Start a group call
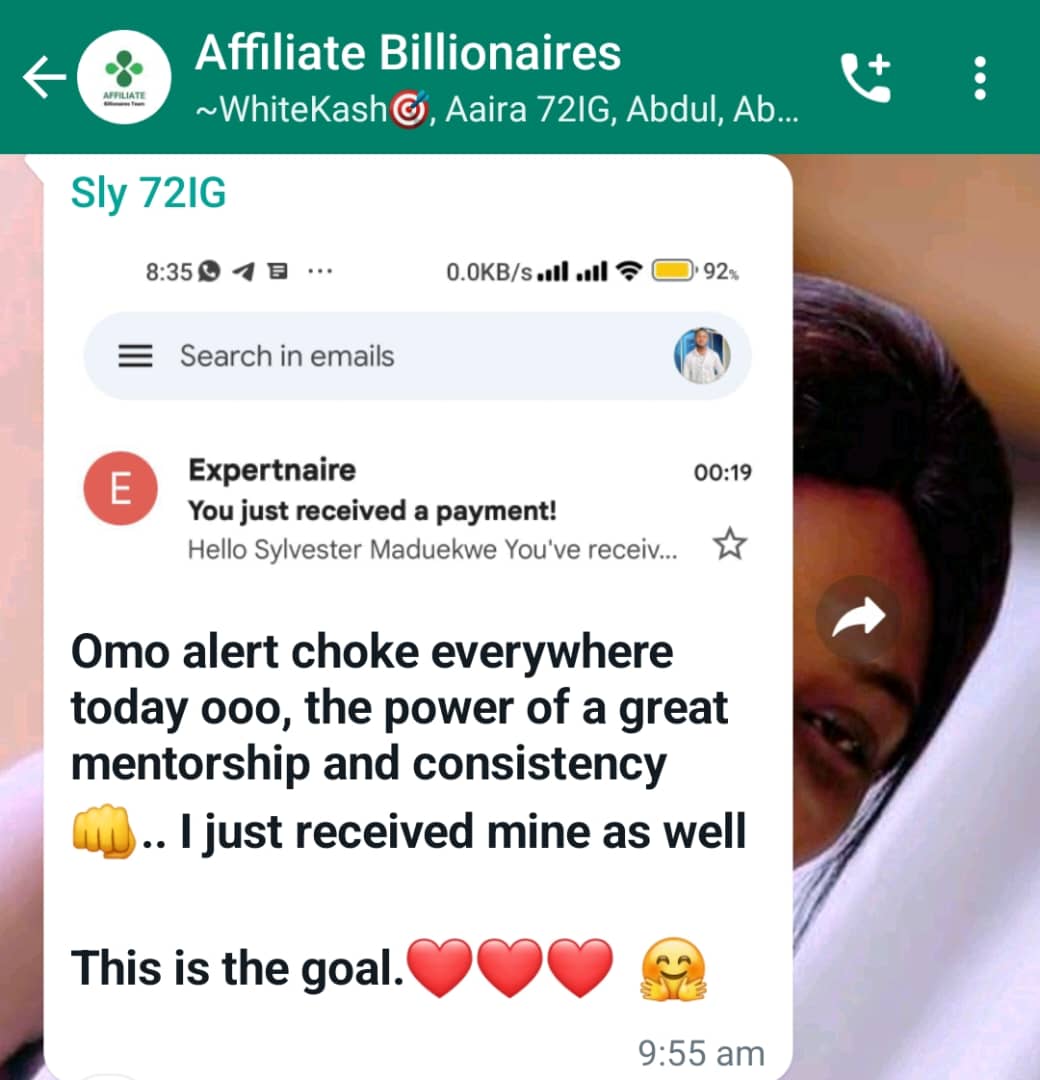Screen dimensions: 1040x1080 [x=865, y=78]
